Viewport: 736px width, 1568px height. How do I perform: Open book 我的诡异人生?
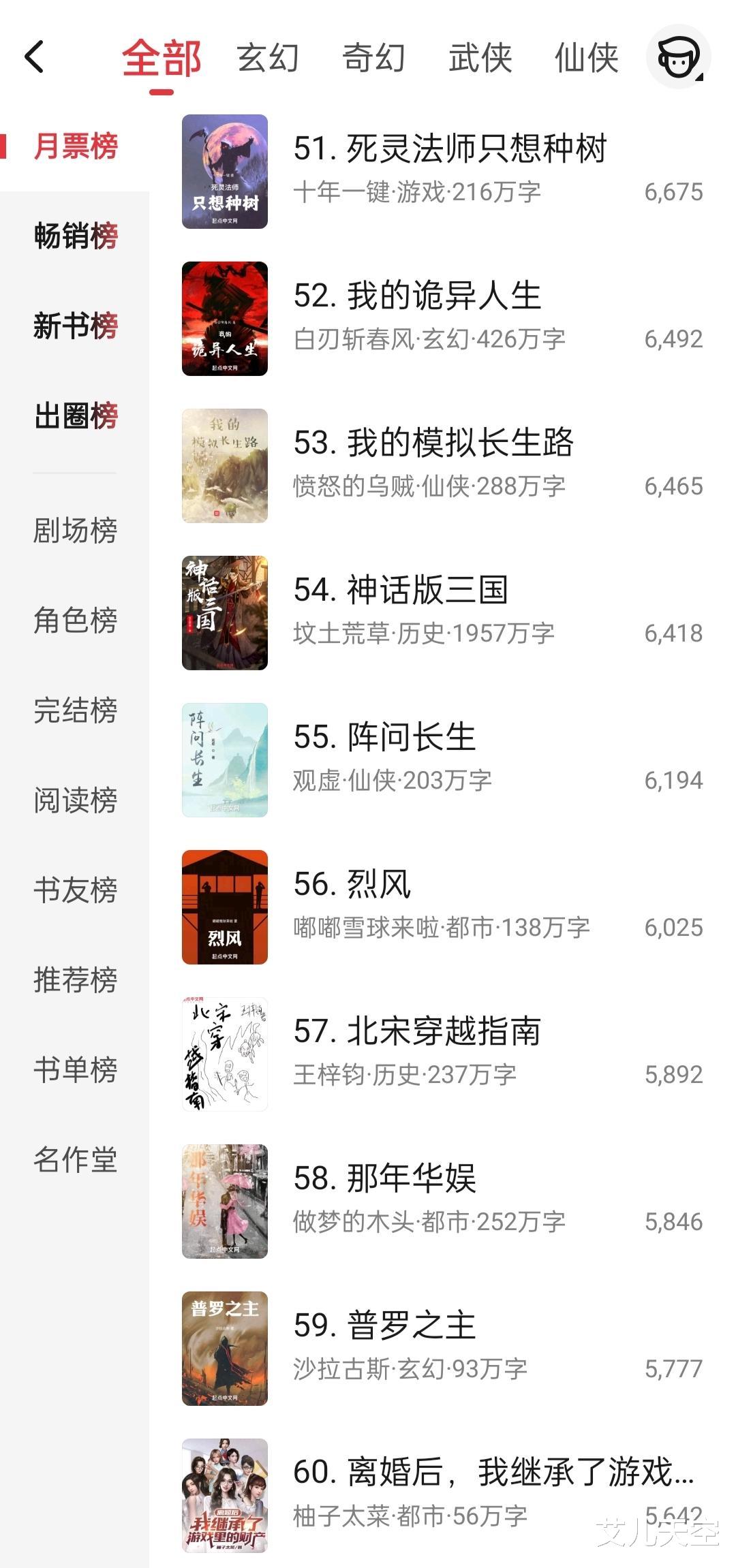[x=417, y=296]
